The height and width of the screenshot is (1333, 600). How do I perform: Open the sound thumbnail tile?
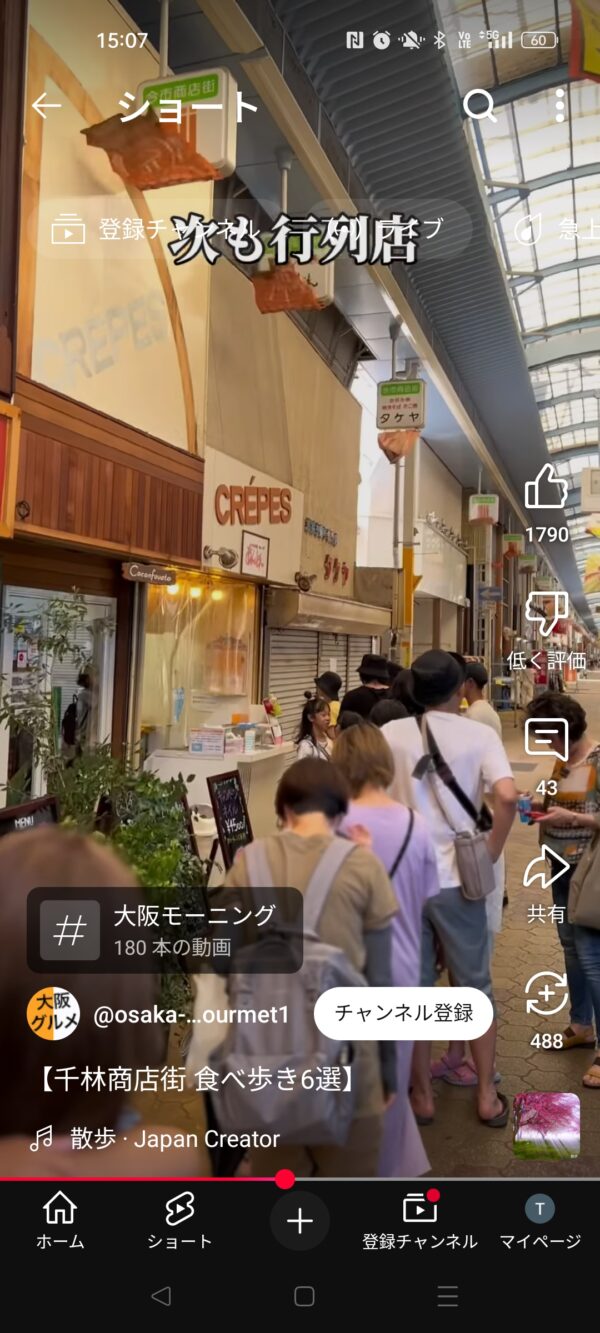pyautogui.click(x=546, y=1126)
